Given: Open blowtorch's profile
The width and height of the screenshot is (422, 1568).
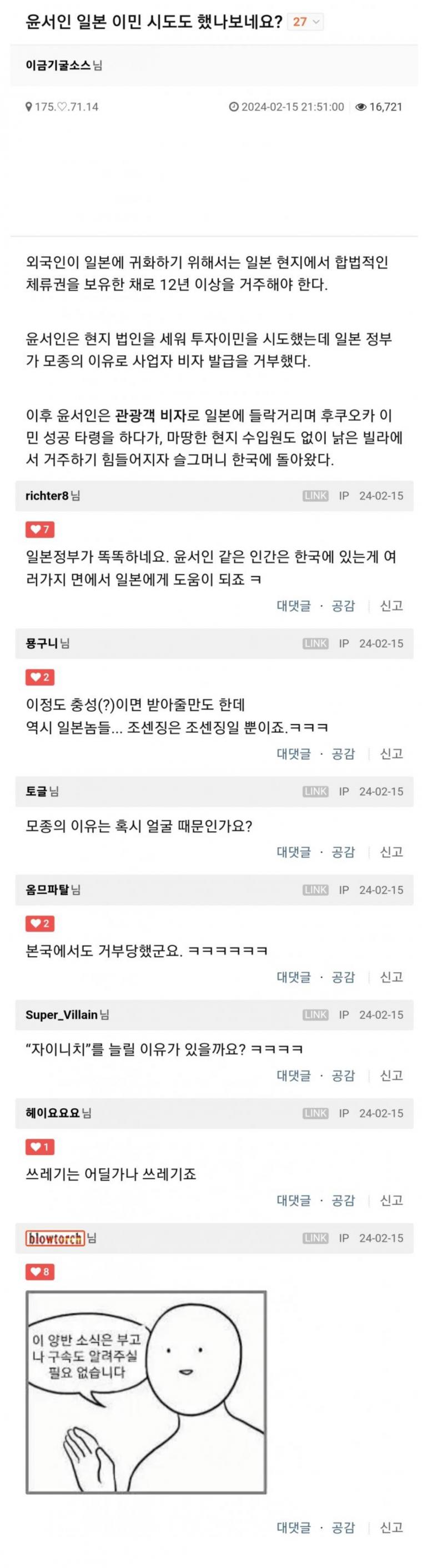Looking at the screenshot, I should (x=55, y=1238).
